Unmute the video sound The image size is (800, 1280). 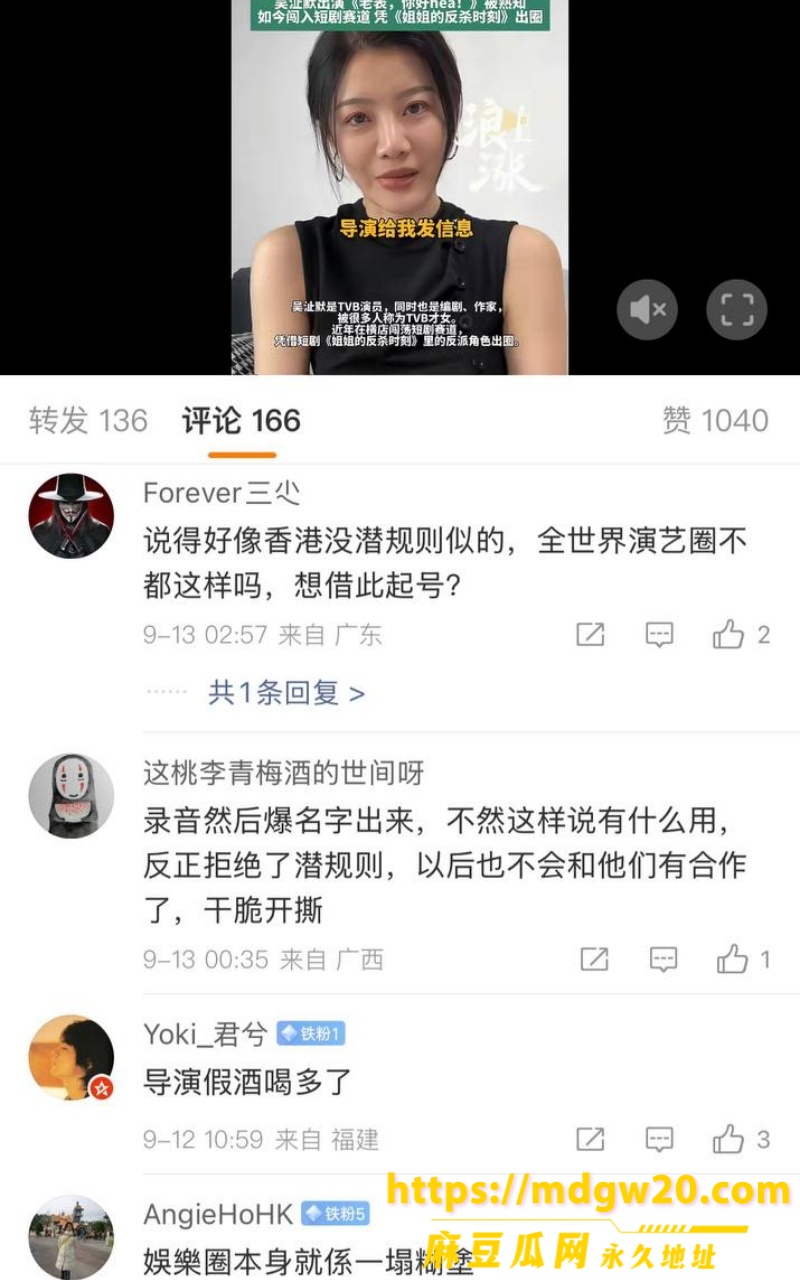coord(647,310)
